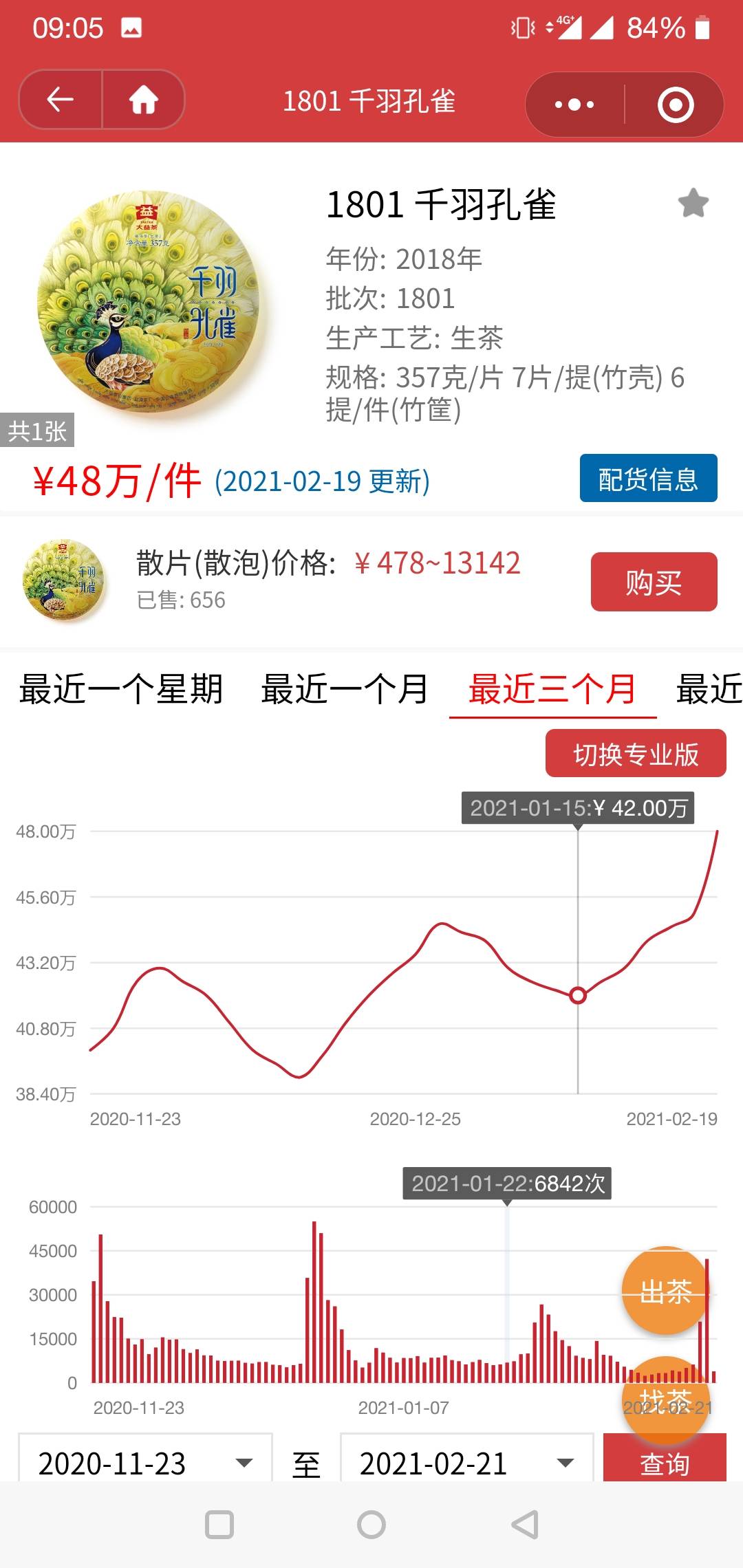Tap the home icon in header
The height and width of the screenshot is (1568, 743).
[x=144, y=100]
